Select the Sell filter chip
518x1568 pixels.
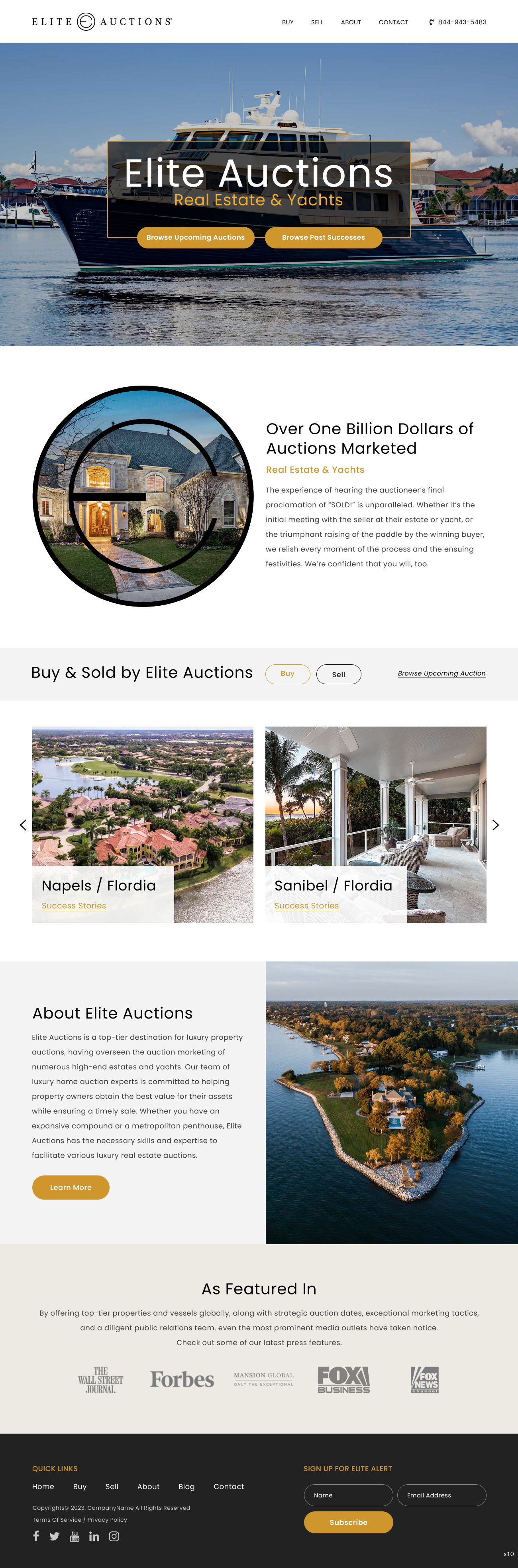339,674
